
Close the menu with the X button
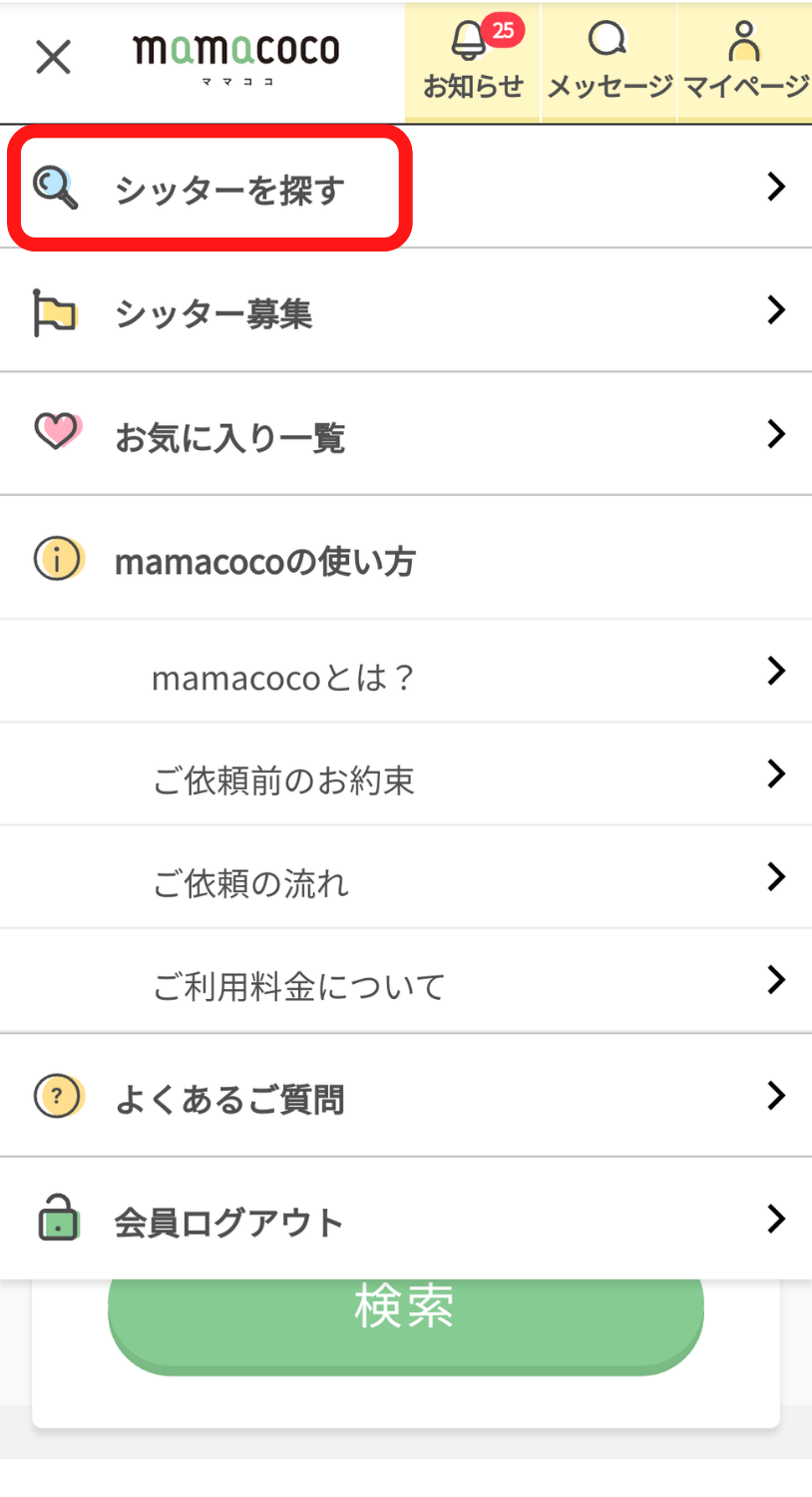pyautogui.click(x=53, y=57)
